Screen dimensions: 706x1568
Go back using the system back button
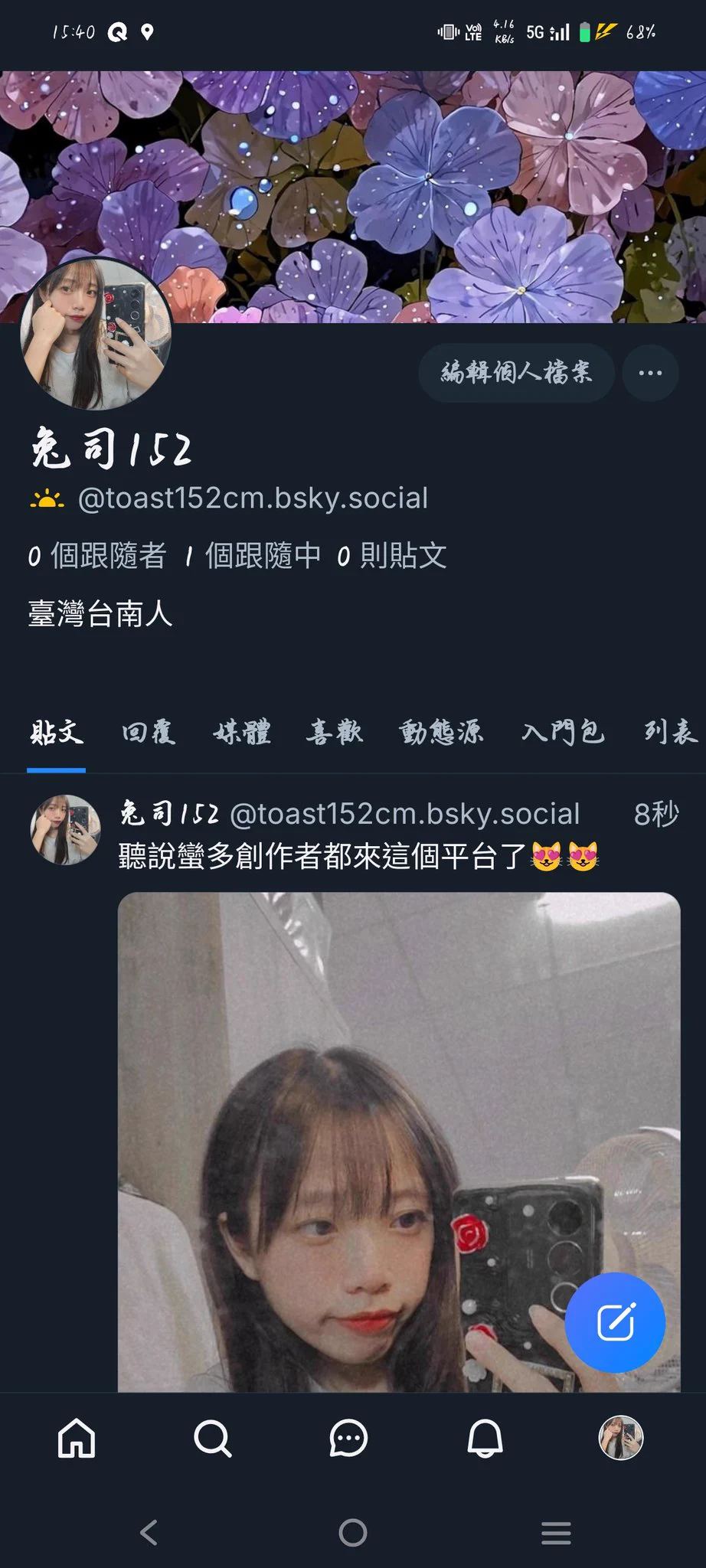(x=149, y=1533)
